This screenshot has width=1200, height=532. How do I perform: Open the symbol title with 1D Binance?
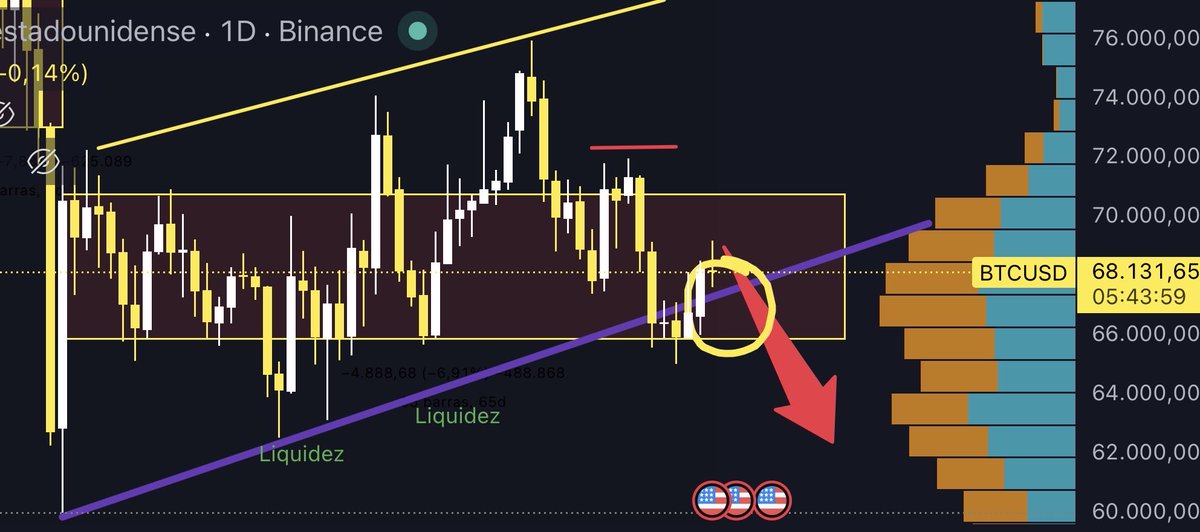190,31
